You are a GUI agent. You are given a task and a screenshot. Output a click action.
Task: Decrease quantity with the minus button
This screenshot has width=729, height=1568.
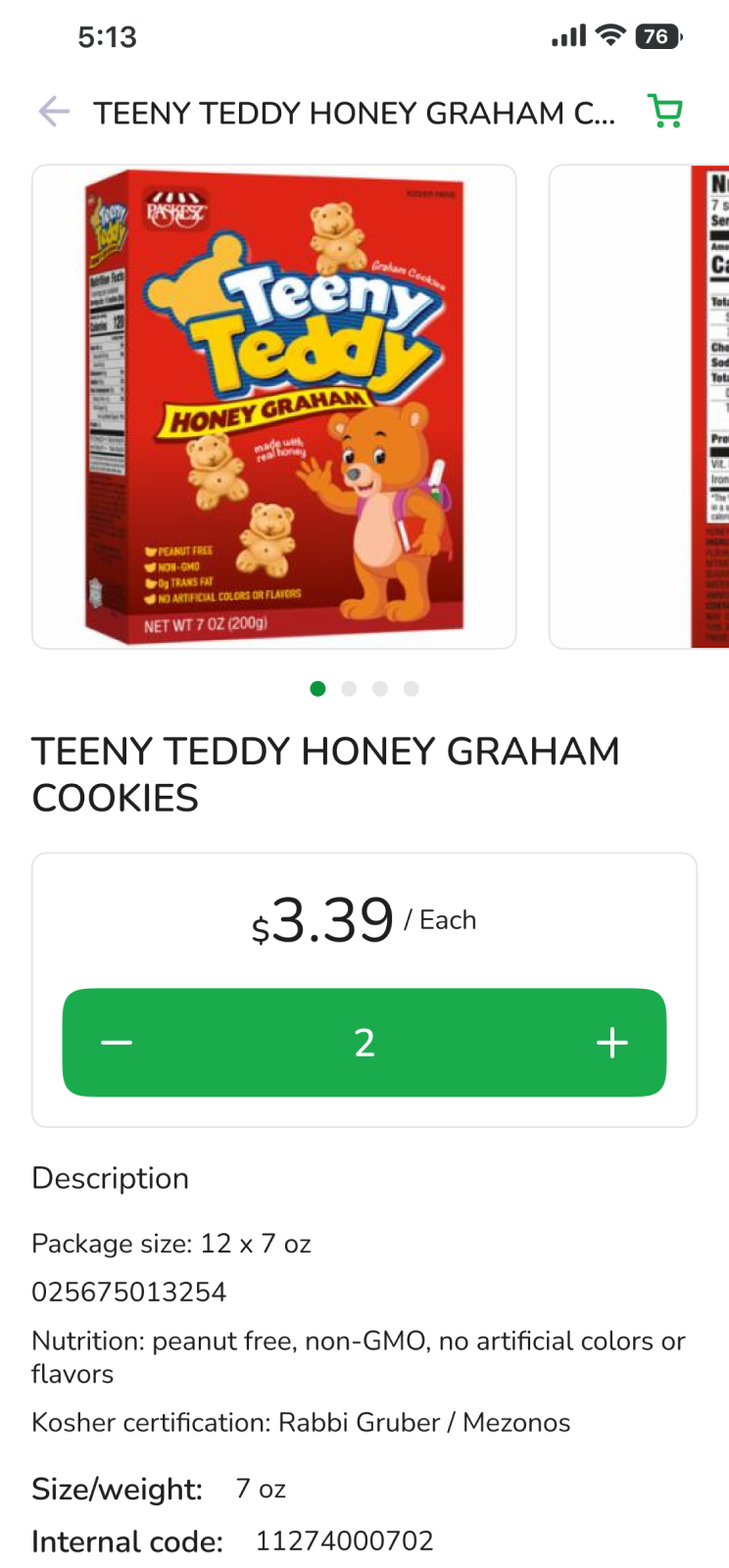[117, 1042]
